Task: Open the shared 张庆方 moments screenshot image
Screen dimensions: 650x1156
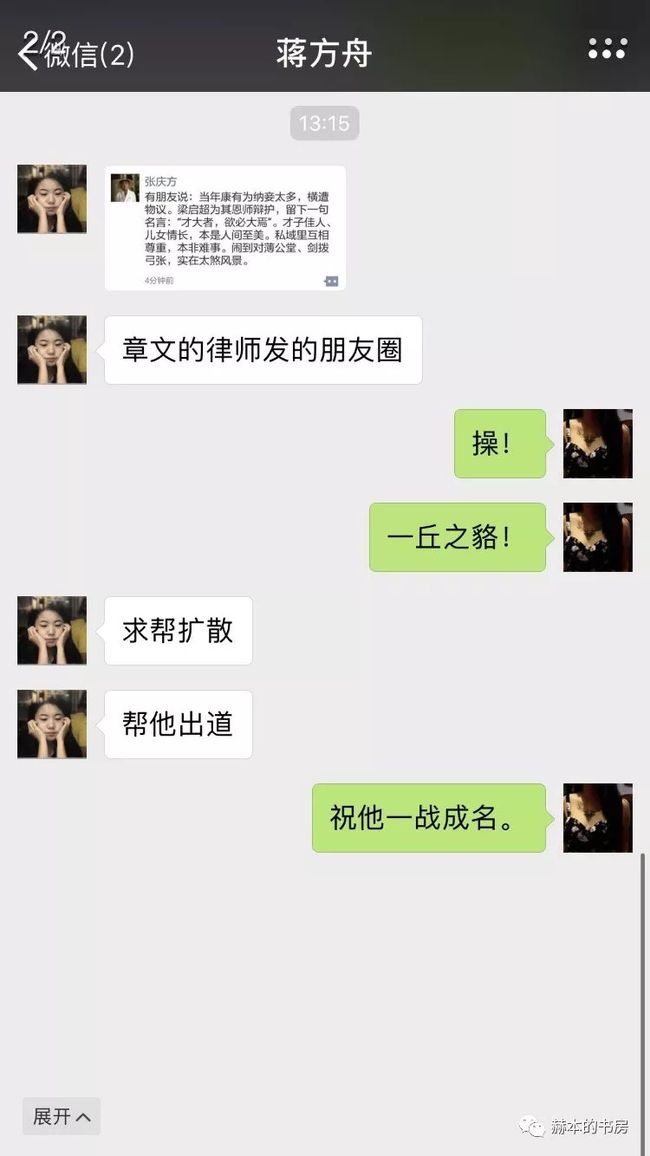Action: click(x=226, y=228)
